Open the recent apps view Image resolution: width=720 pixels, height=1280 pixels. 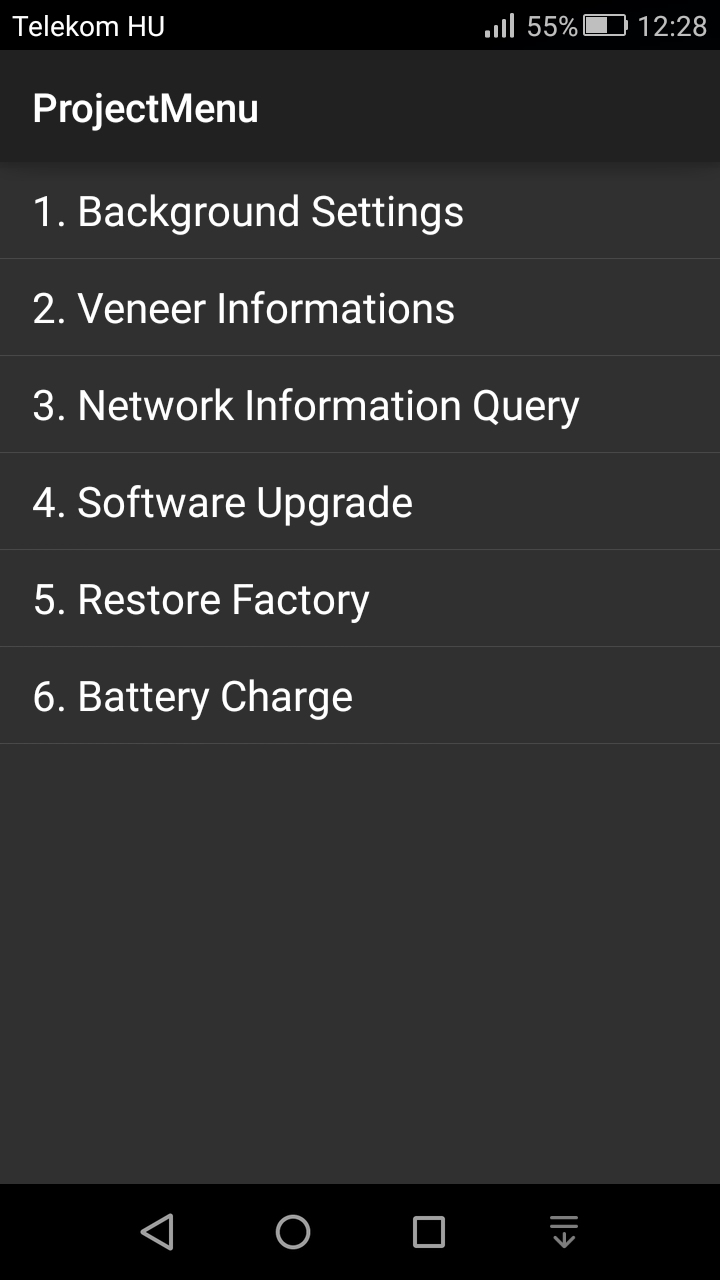(429, 1232)
